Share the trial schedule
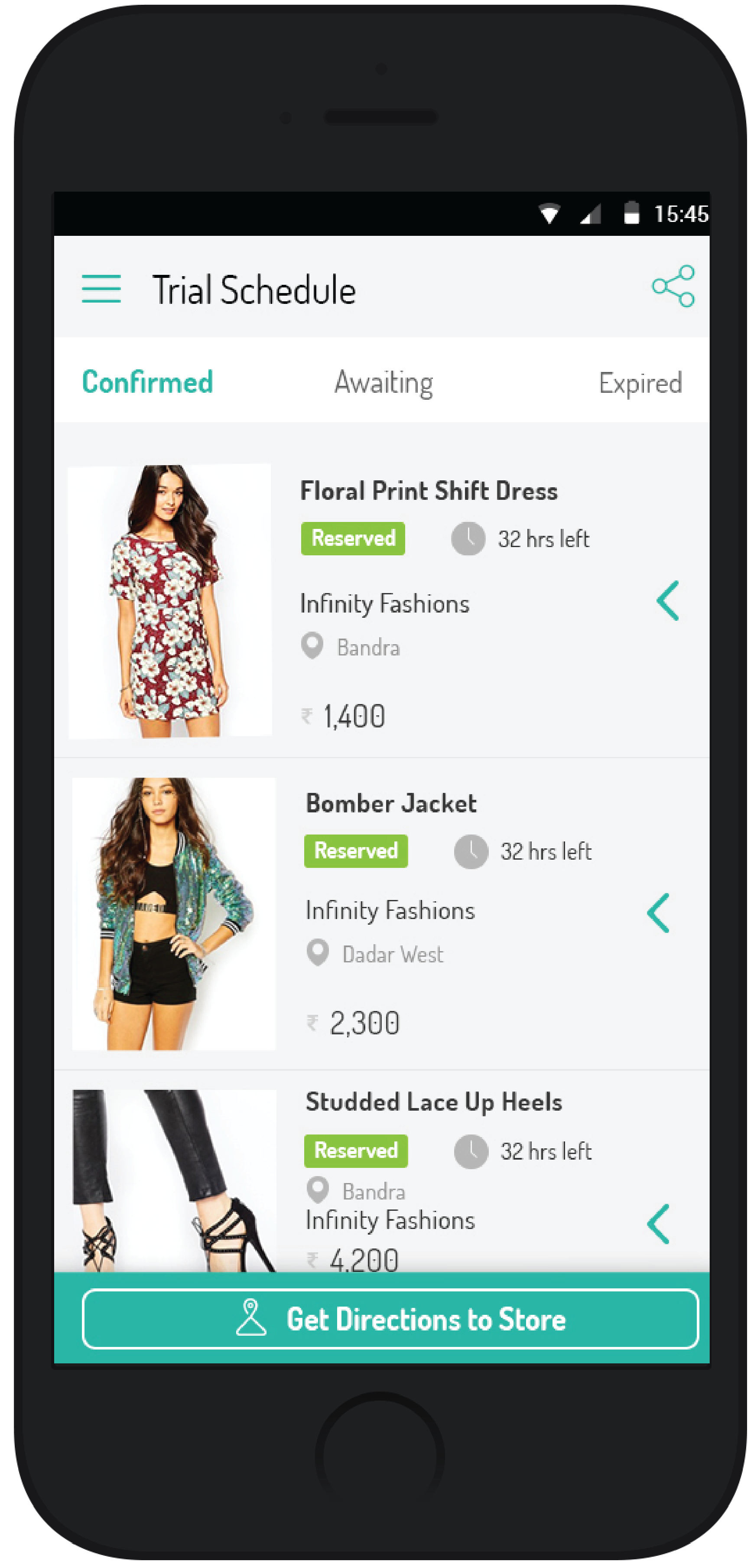Screen dimensions: 754x1568 (x=673, y=286)
